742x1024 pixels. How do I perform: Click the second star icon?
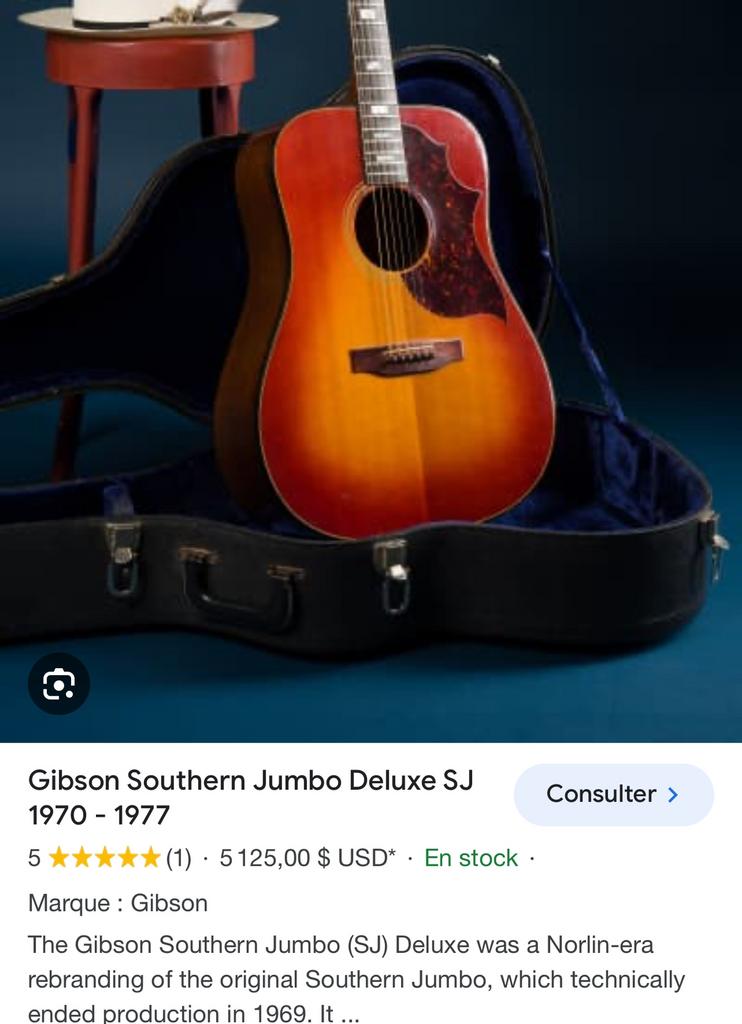tap(80, 858)
